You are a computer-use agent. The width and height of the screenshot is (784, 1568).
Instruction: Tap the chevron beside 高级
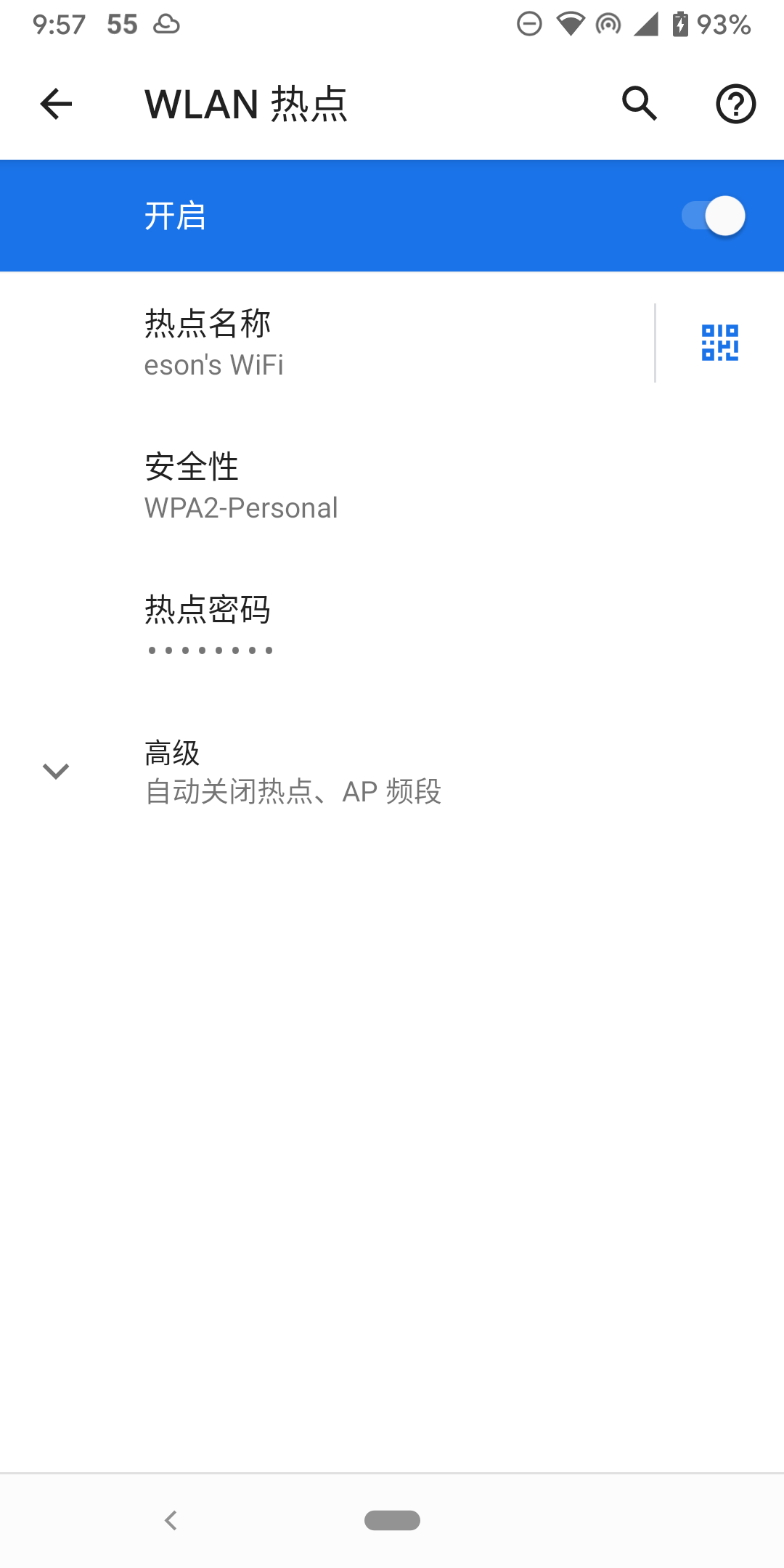[55, 771]
